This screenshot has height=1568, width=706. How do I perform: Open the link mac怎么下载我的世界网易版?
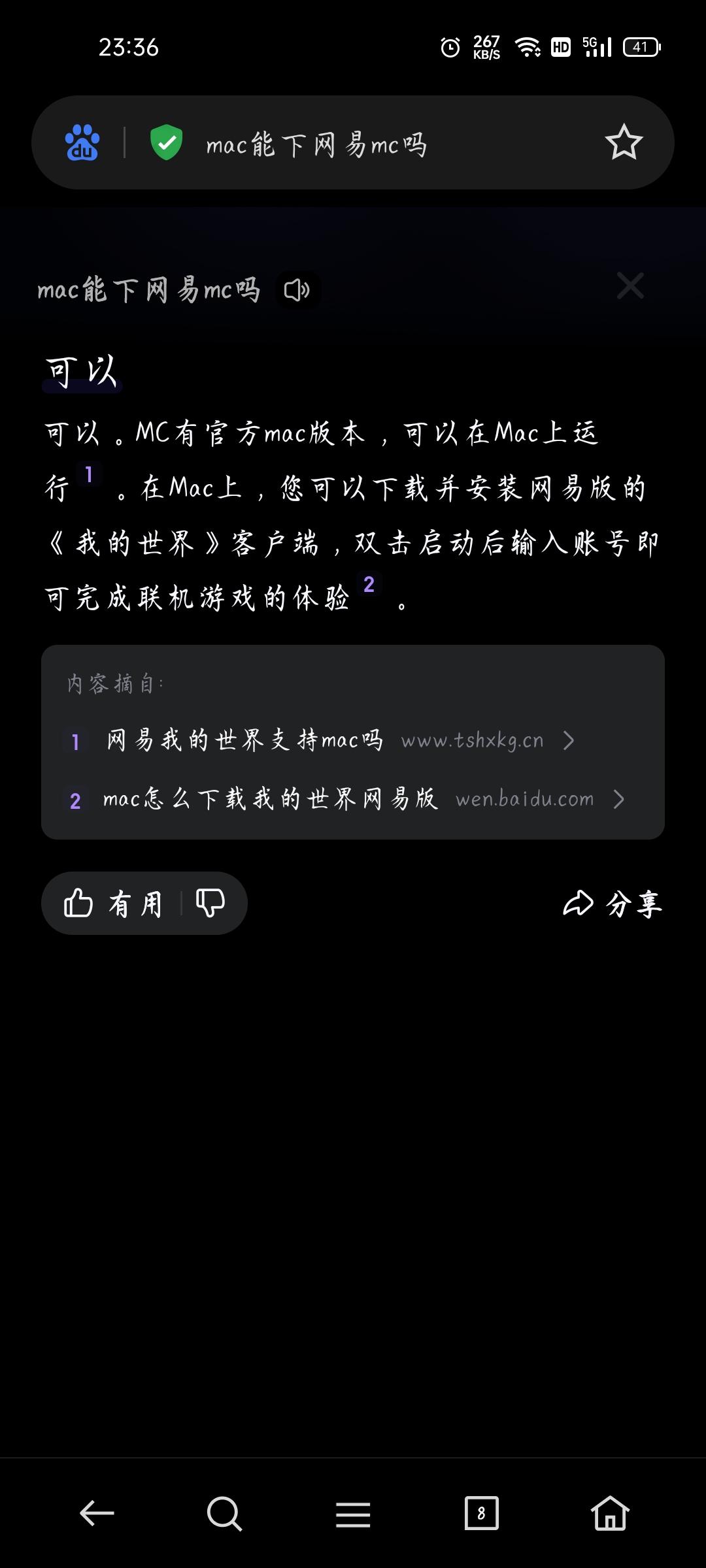click(x=271, y=799)
